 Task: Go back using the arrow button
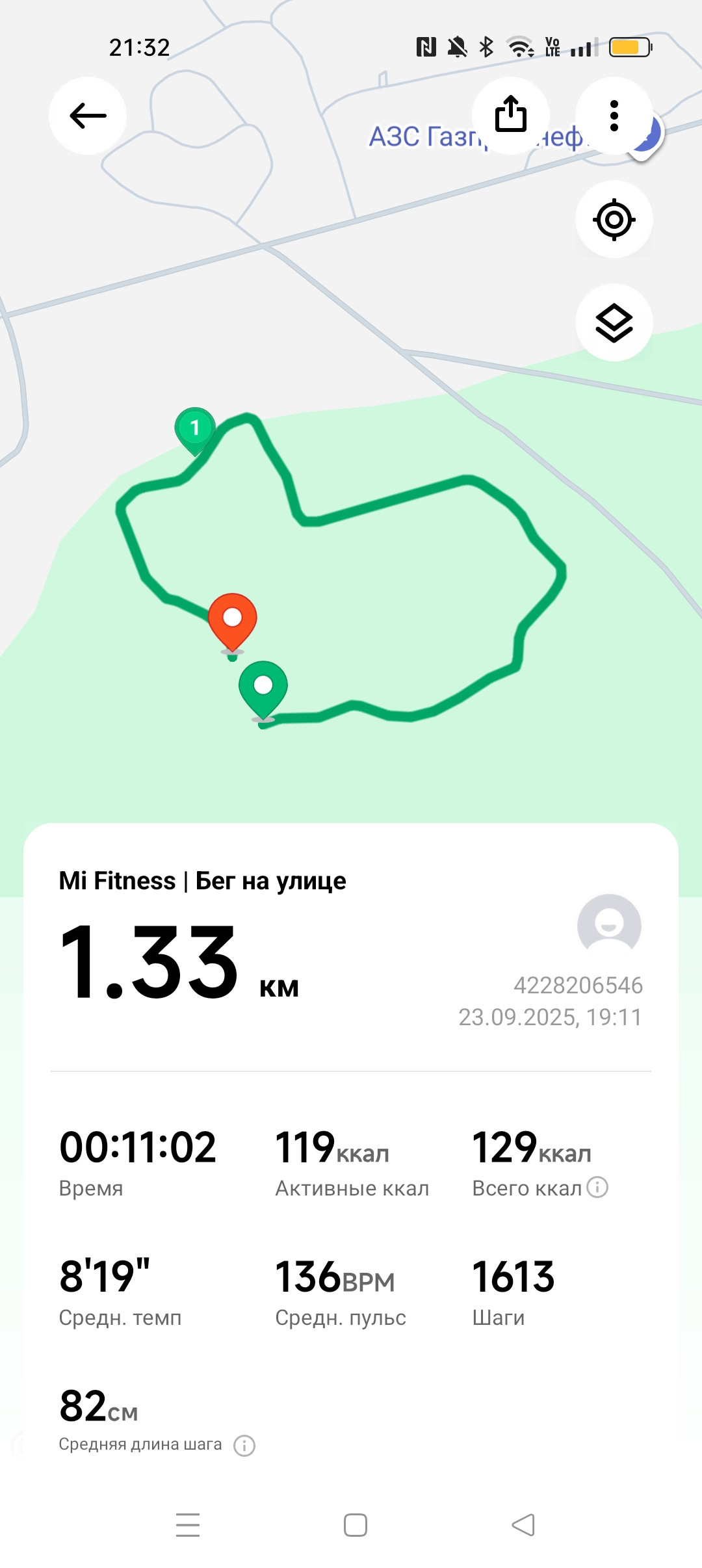[x=88, y=116]
